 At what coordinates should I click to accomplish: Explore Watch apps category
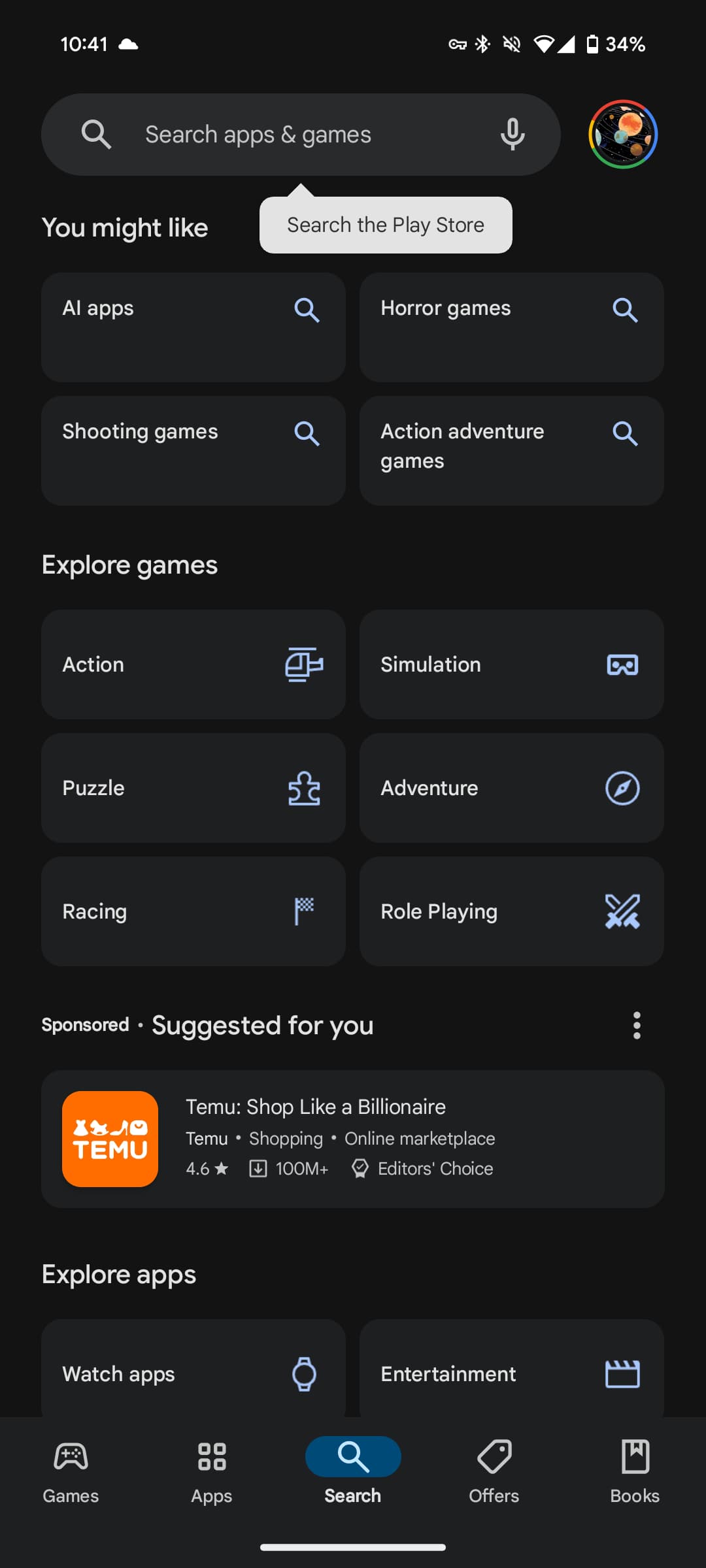(x=193, y=1372)
